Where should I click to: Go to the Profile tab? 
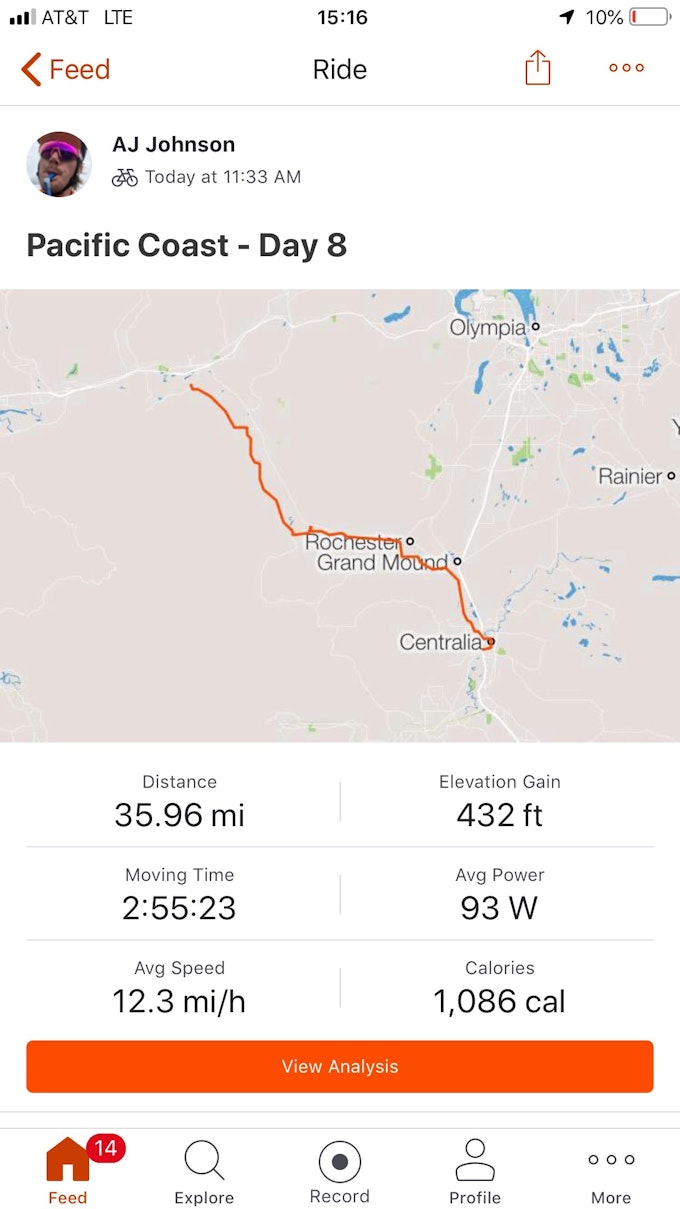[475, 1171]
